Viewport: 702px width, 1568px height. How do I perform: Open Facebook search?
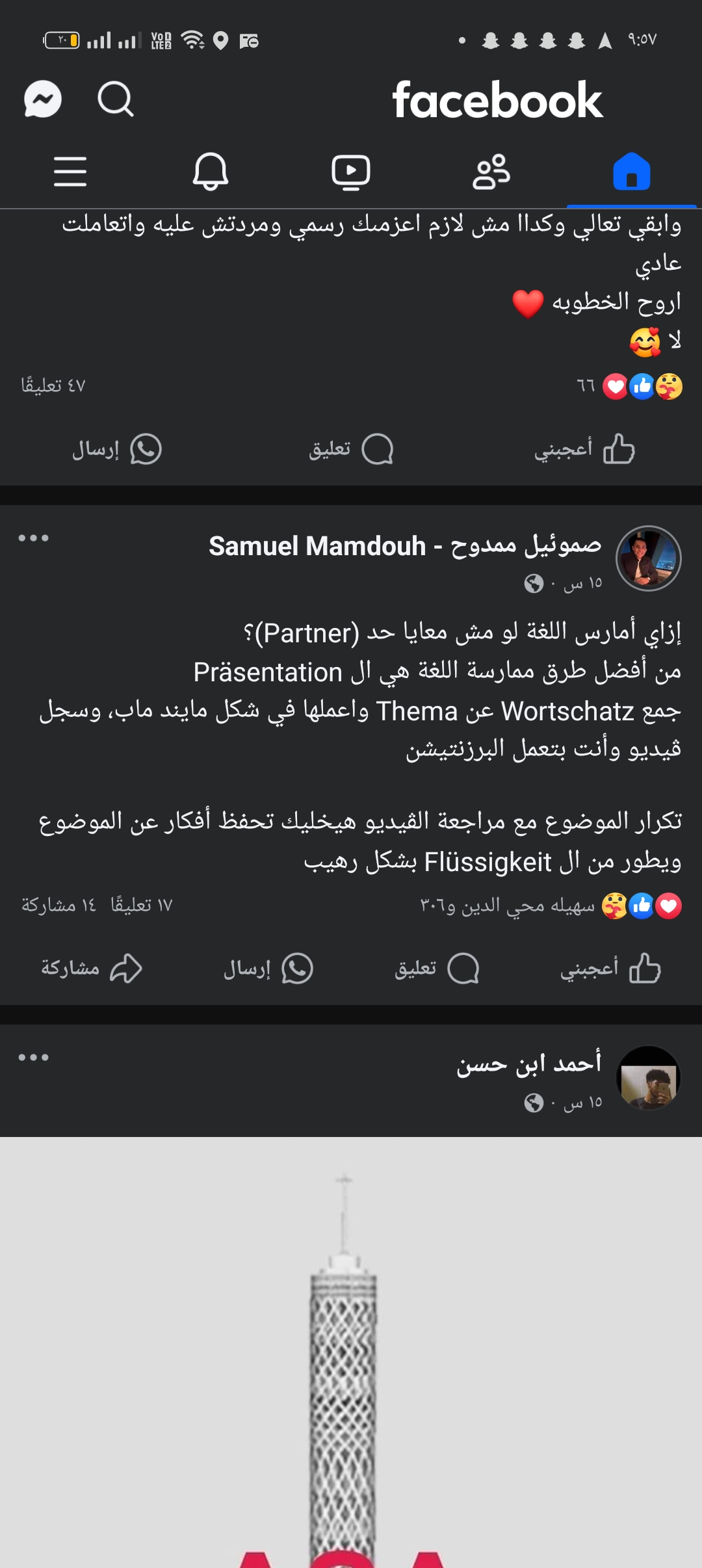(115, 99)
